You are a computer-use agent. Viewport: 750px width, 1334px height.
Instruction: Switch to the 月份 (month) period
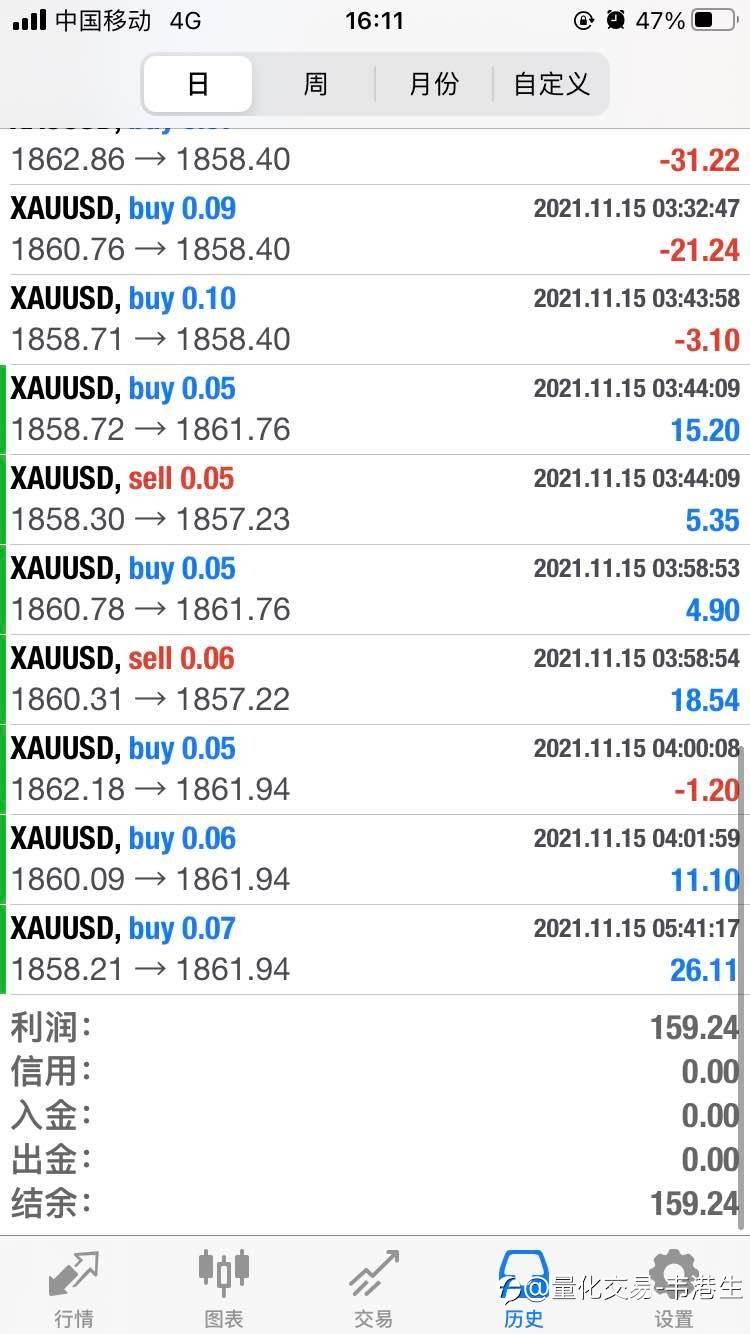(x=433, y=84)
